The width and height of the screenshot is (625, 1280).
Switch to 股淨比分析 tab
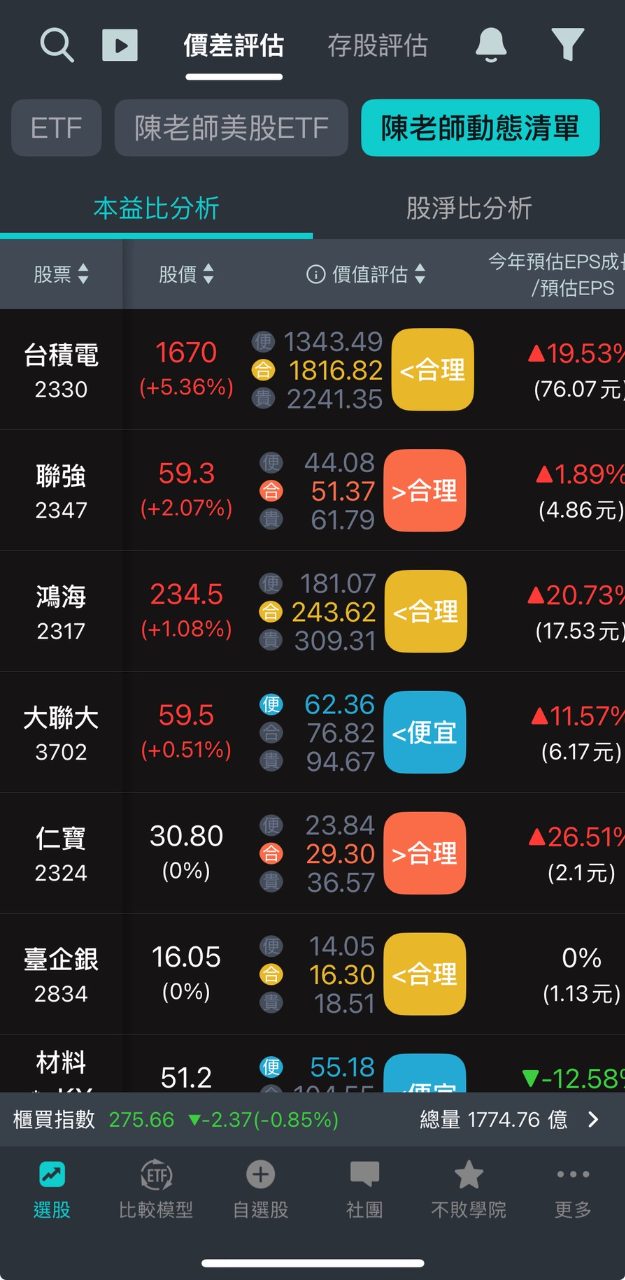click(468, 208)
